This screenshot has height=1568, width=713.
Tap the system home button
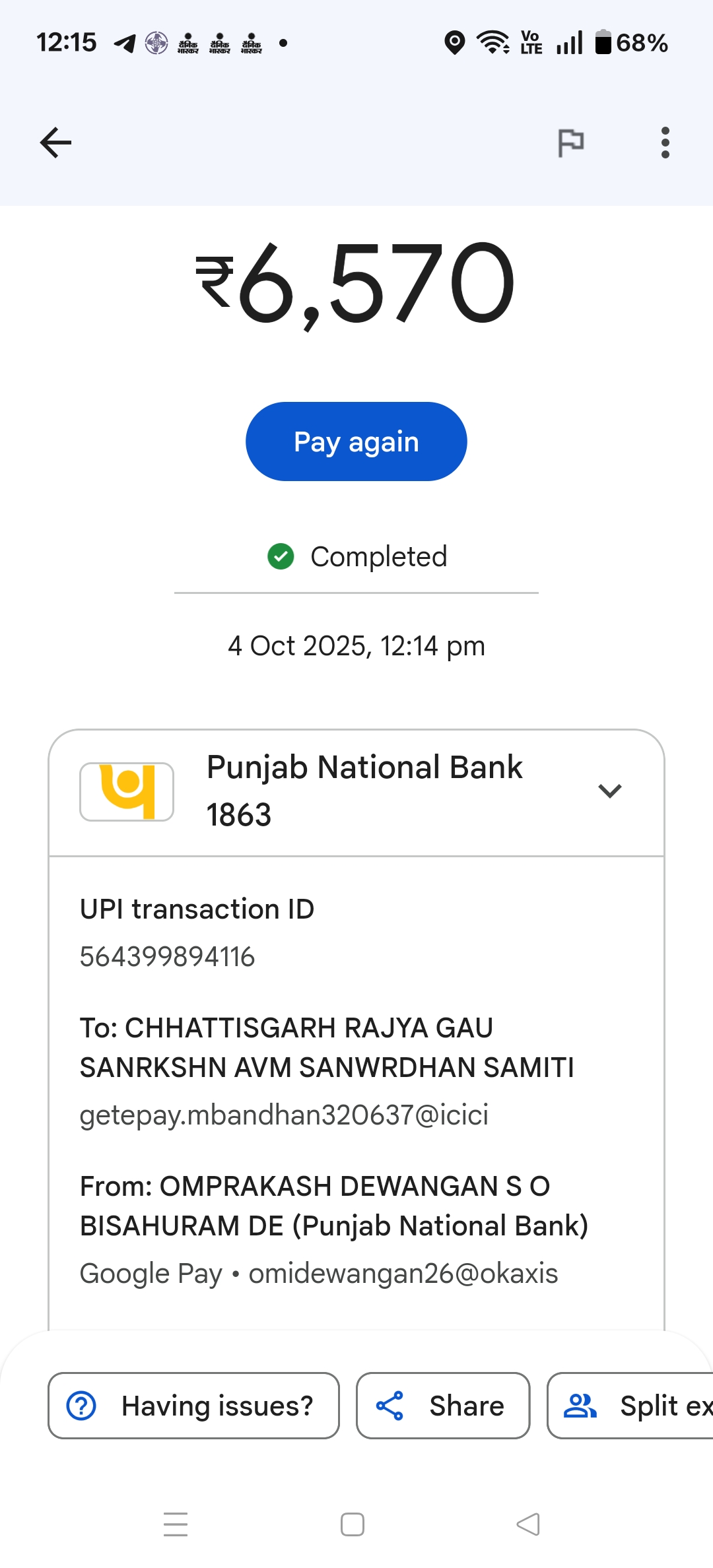click(353, 1524)
